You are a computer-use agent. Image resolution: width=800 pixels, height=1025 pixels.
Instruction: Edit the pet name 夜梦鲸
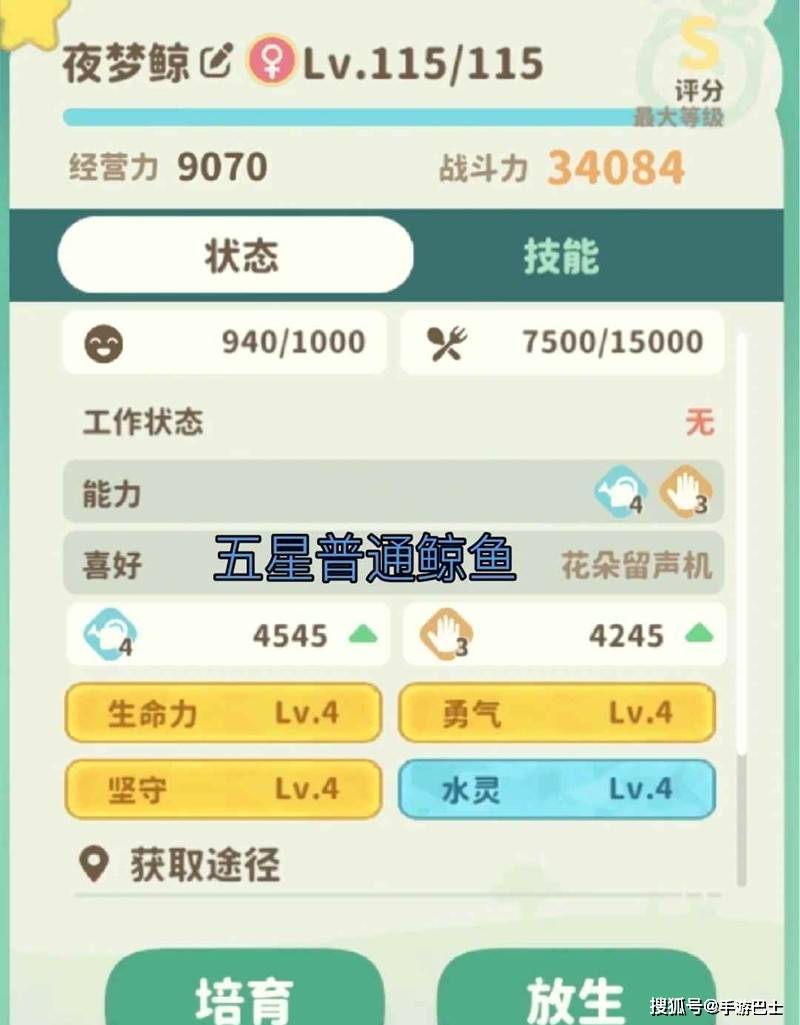coord(214,64)
